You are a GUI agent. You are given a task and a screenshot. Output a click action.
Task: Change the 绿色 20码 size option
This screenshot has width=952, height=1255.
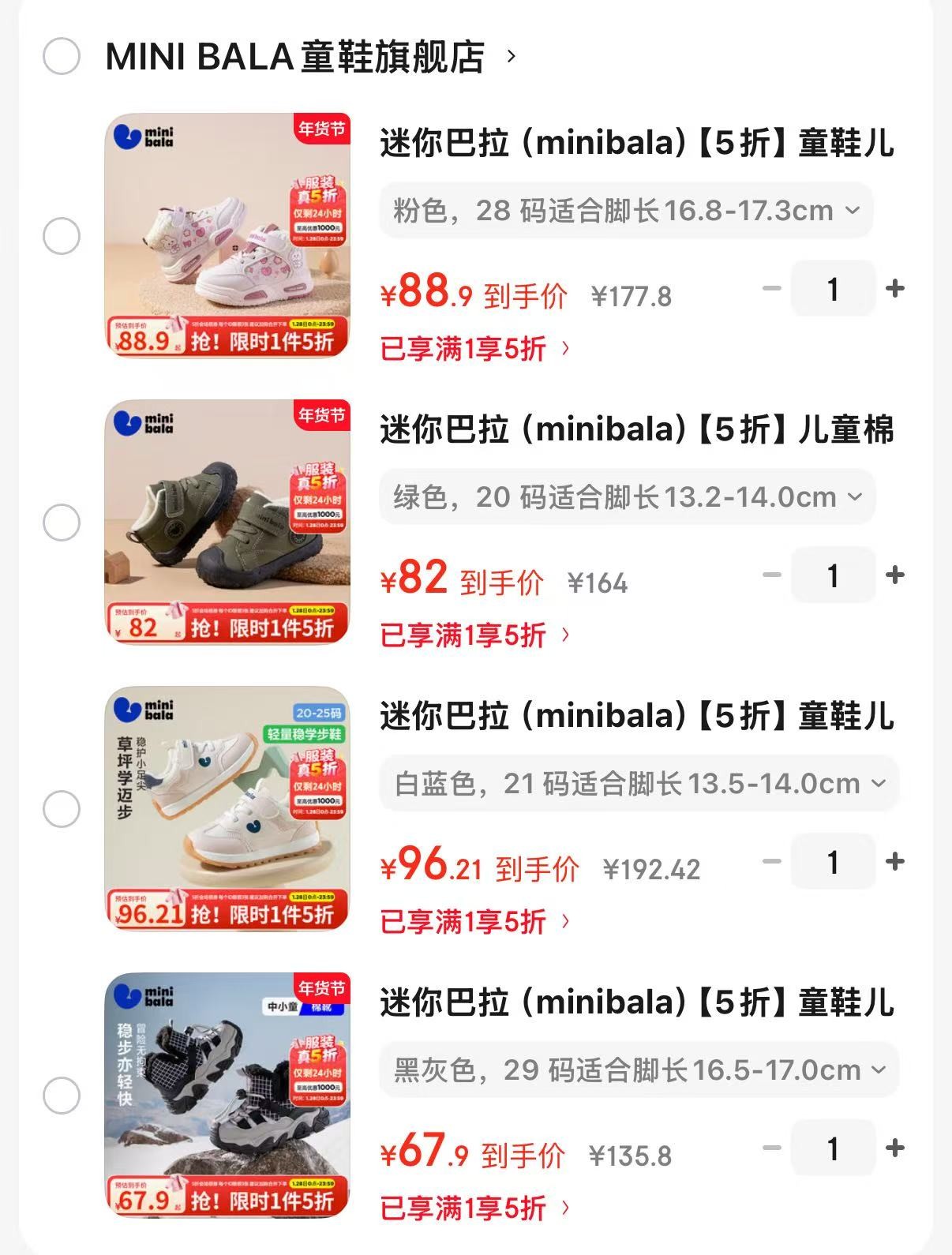click(627, 497)
